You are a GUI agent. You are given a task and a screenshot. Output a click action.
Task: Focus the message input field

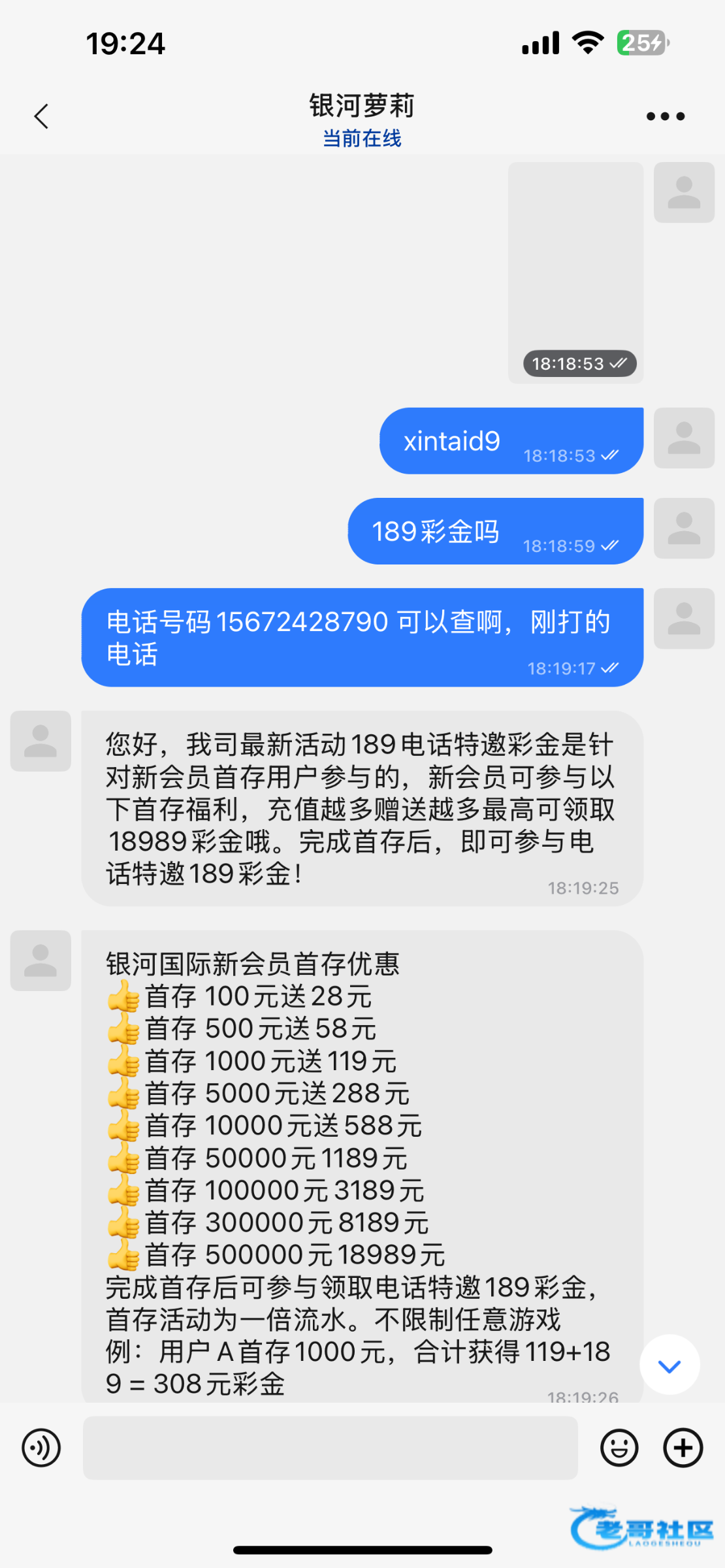pyautogui.click(x=330, y=1448)
